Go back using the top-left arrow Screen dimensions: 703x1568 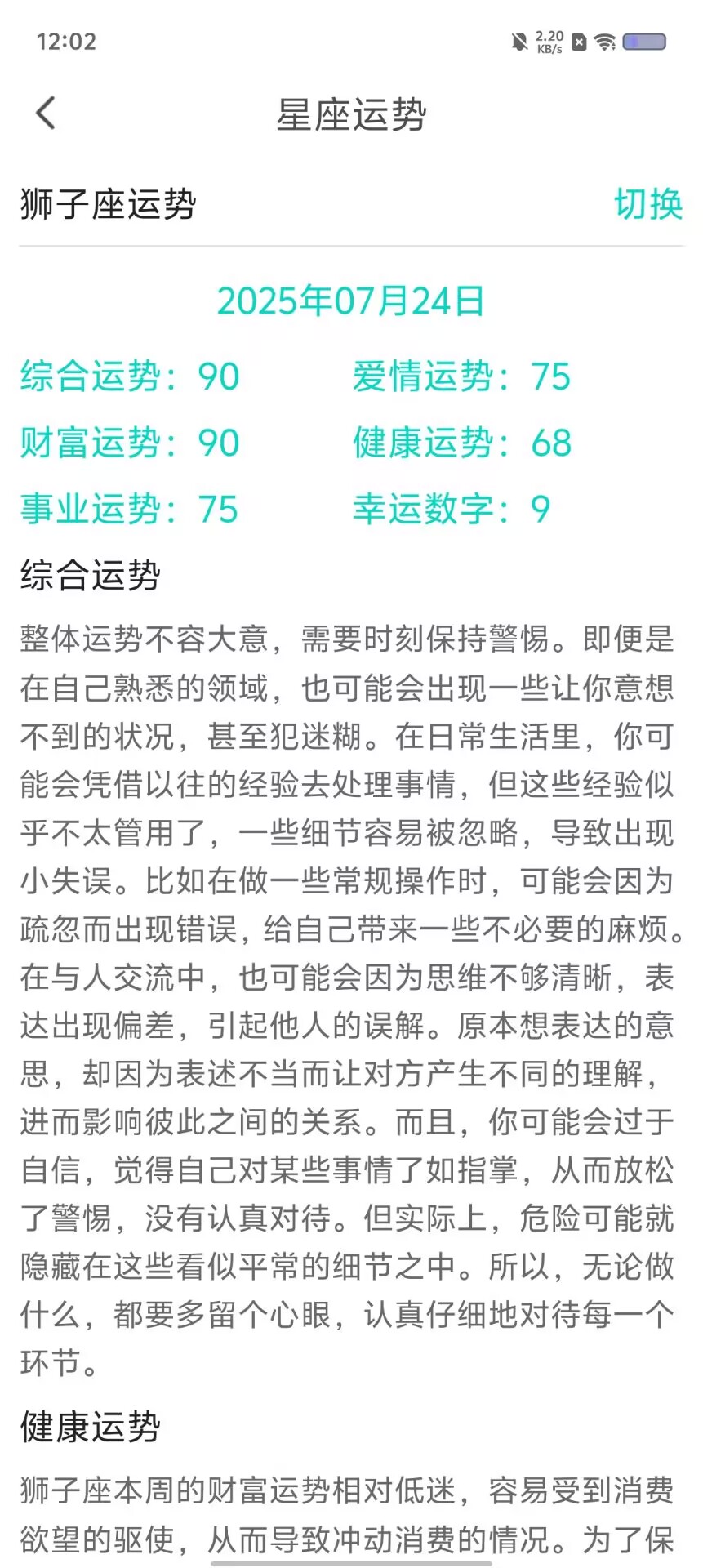tap(46, 113)
